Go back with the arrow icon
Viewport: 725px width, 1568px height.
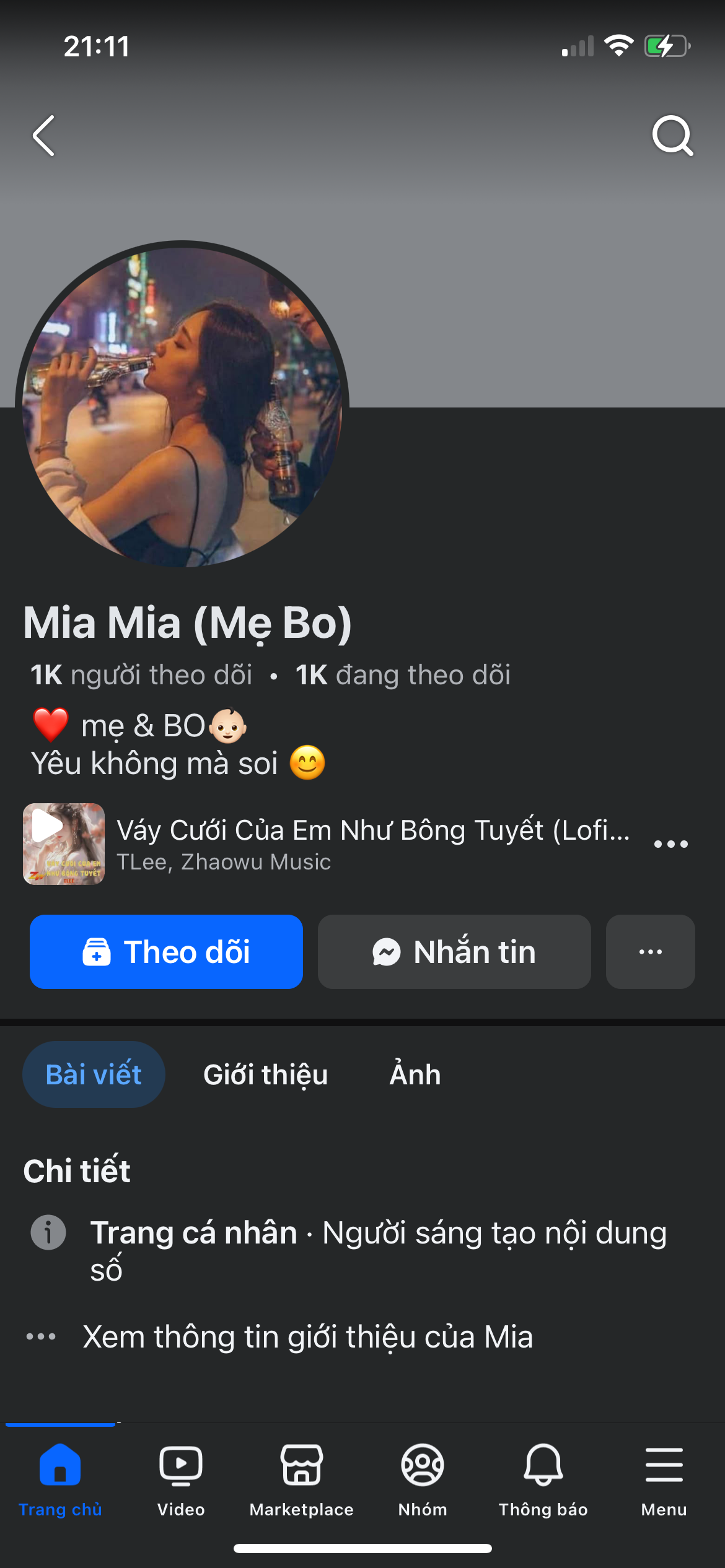coord(44,136)
